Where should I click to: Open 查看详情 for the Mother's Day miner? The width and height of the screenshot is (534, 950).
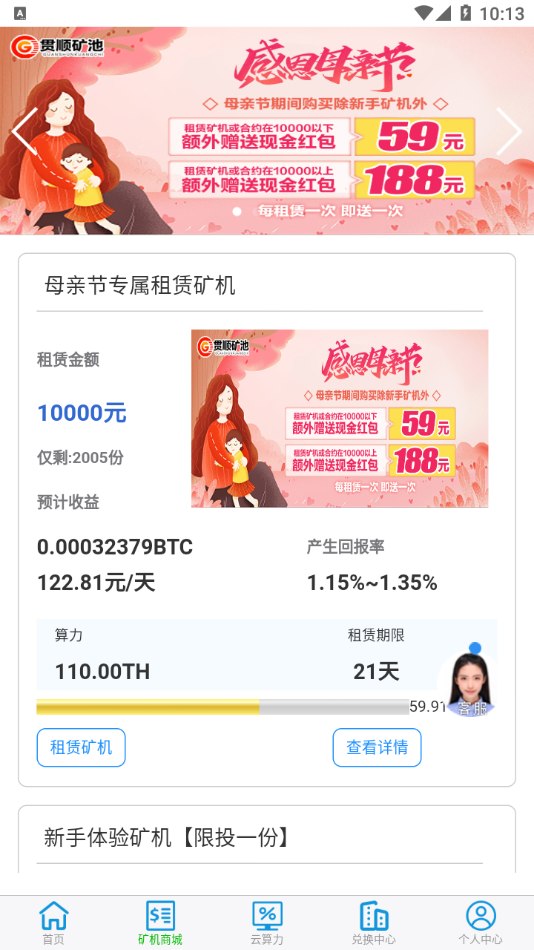coord(377,748)
